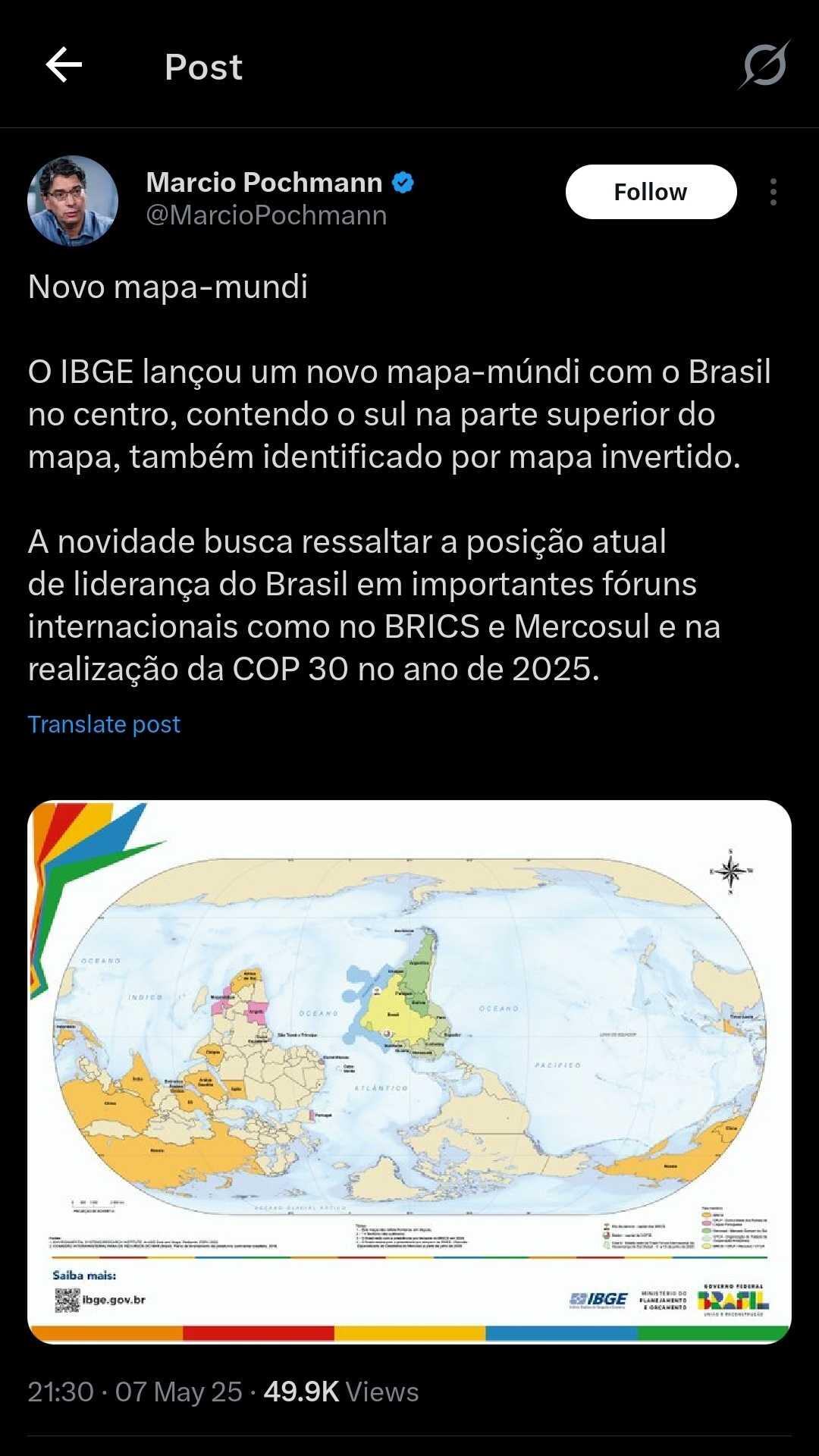Viewport: 819px width, 1456px height.
Task: Open the attached world map image
Action: [x=409, y=1071]
